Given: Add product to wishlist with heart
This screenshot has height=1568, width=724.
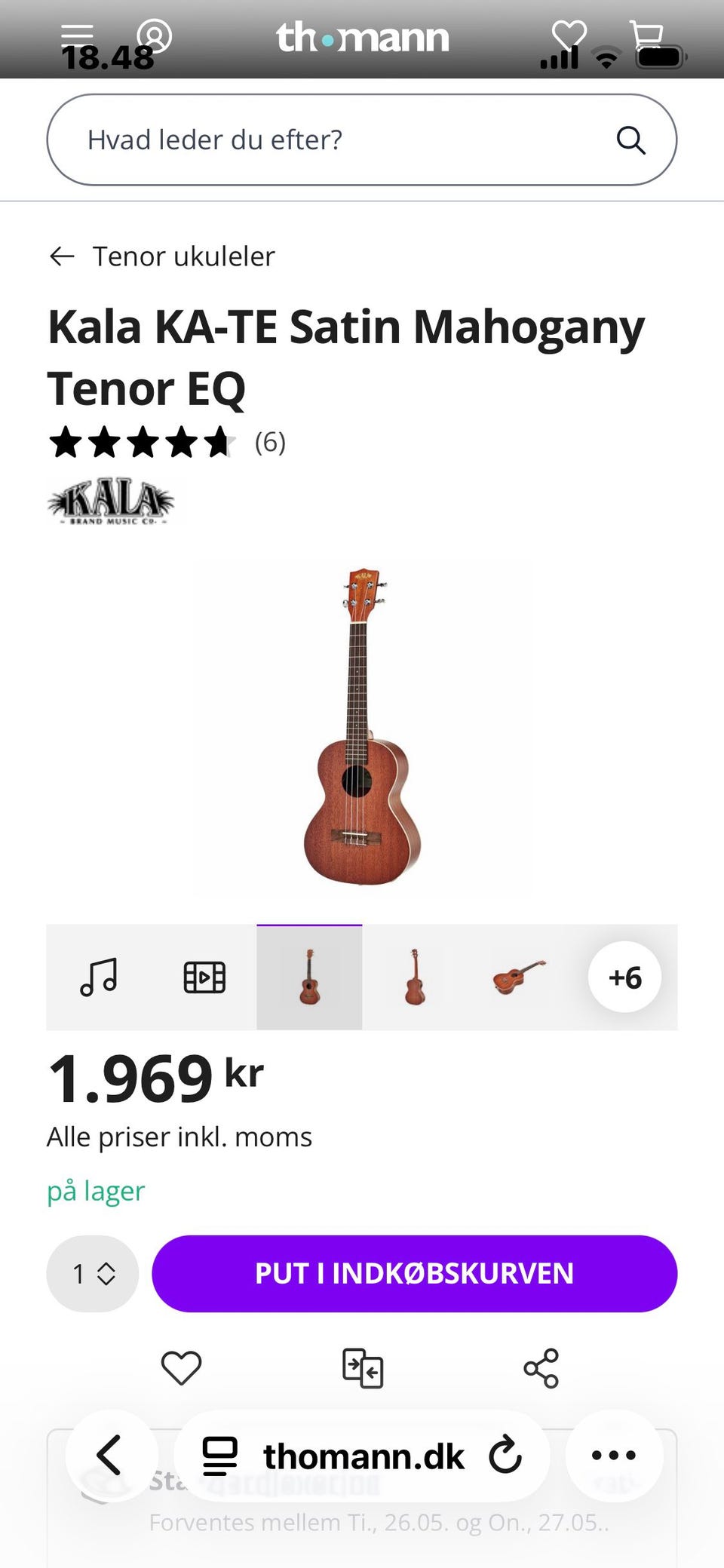Looking at the screenshot, I should tap(182, 1368).
